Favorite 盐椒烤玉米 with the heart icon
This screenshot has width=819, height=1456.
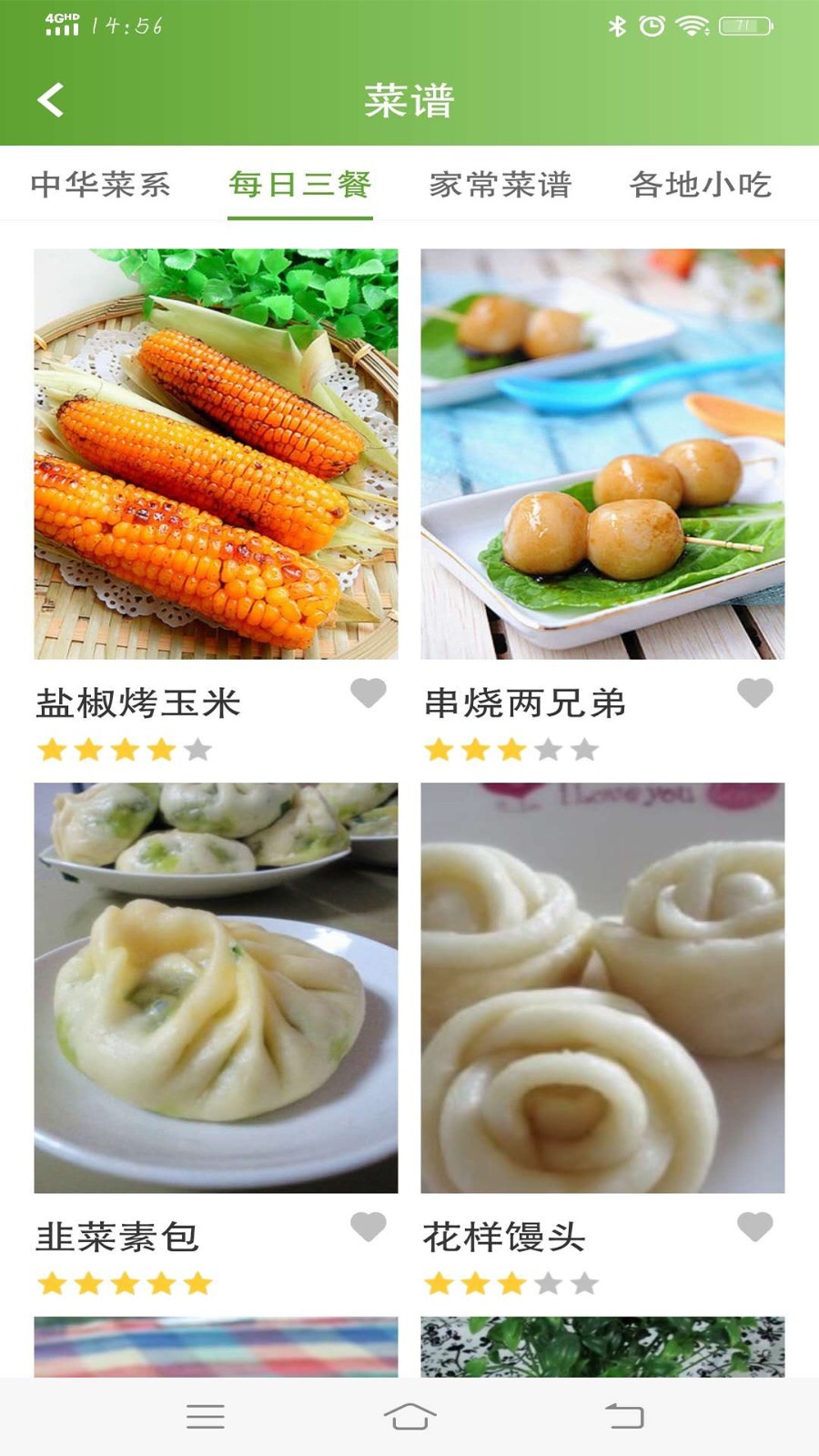(369, 693)
